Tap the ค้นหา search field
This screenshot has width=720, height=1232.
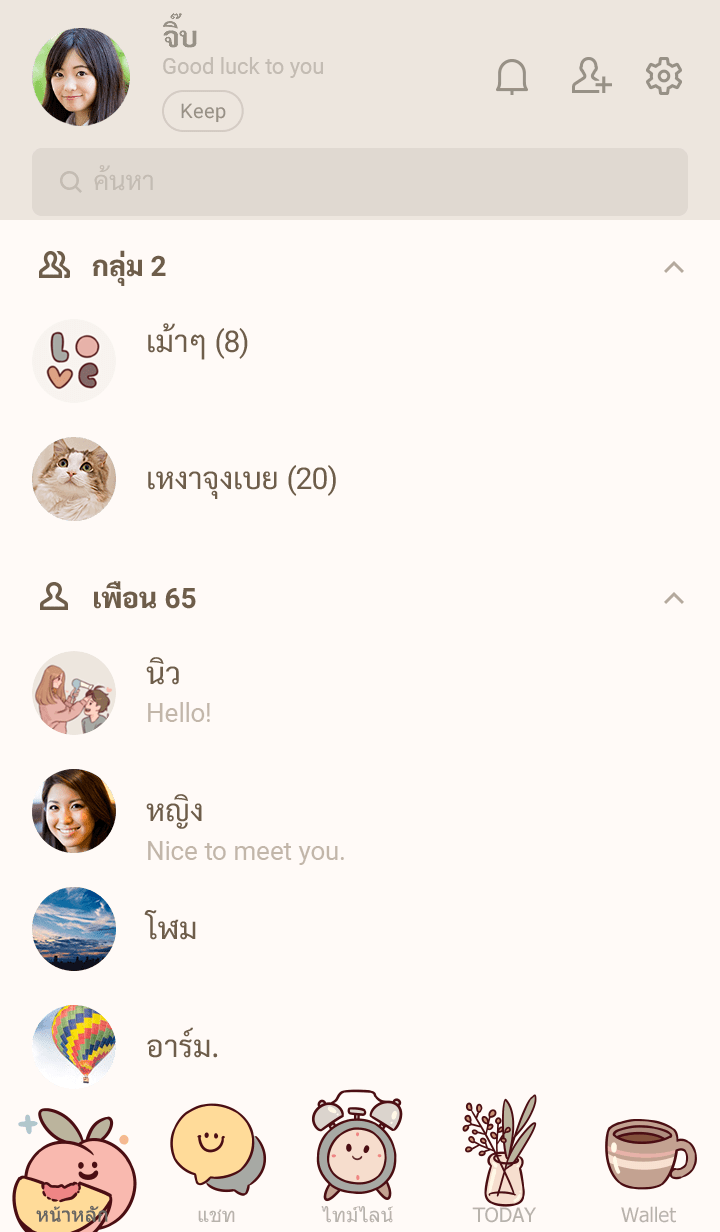tap(360, 182)
